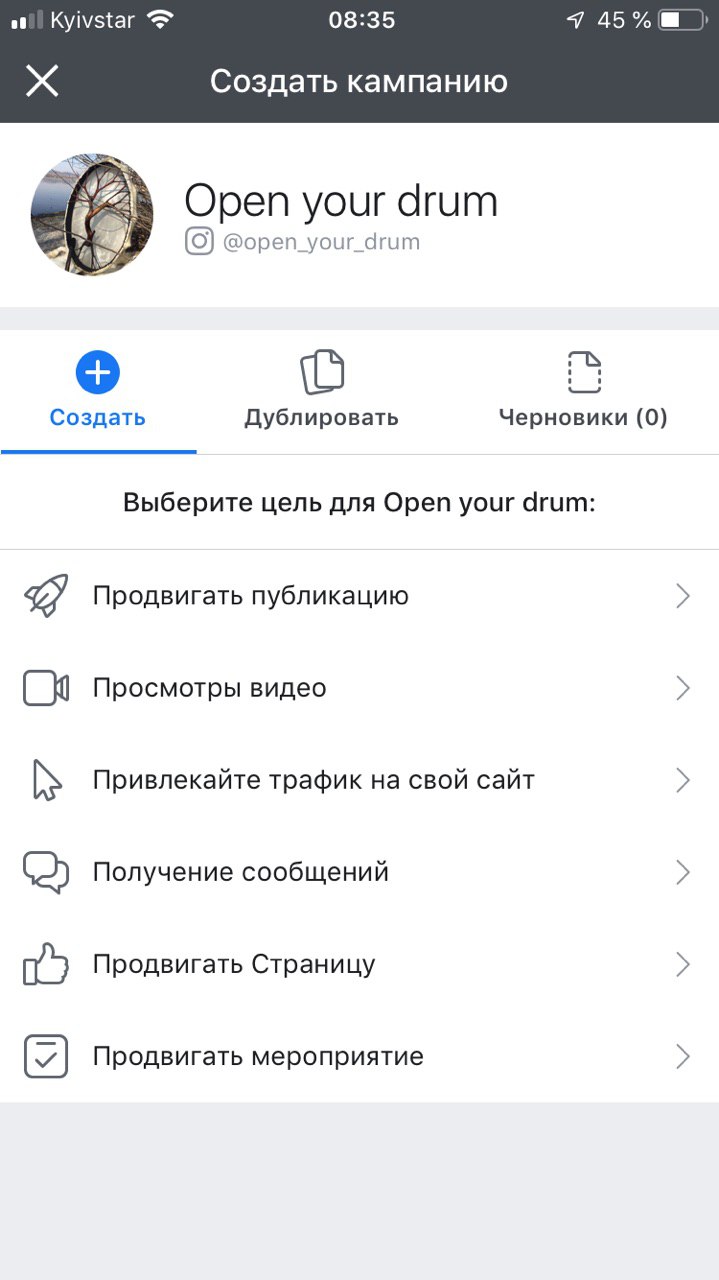
Task: Select the Продвигать публикацию goal
Action: tap(358, 597)
